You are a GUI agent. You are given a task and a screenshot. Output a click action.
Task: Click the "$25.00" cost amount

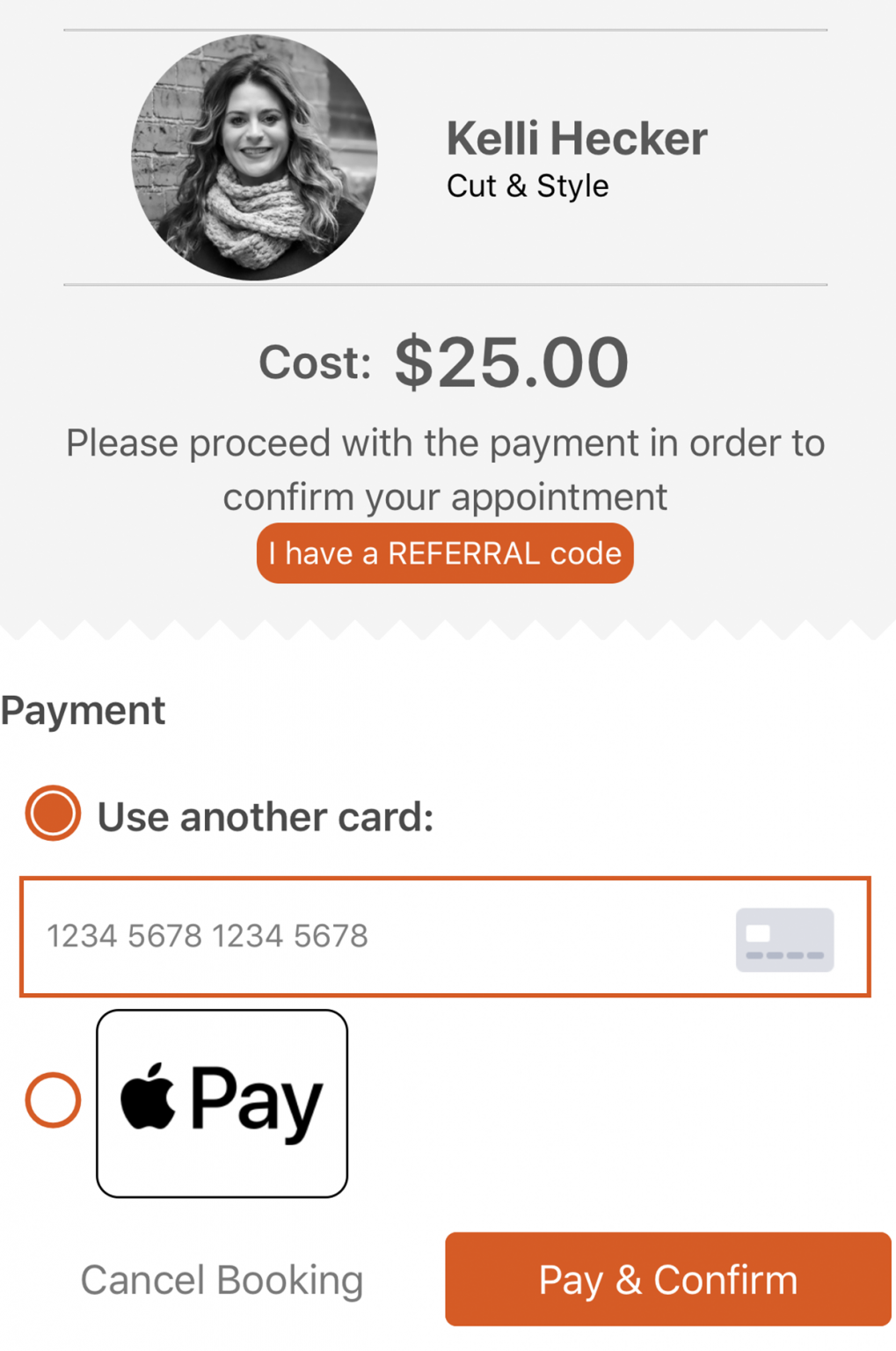511,361
